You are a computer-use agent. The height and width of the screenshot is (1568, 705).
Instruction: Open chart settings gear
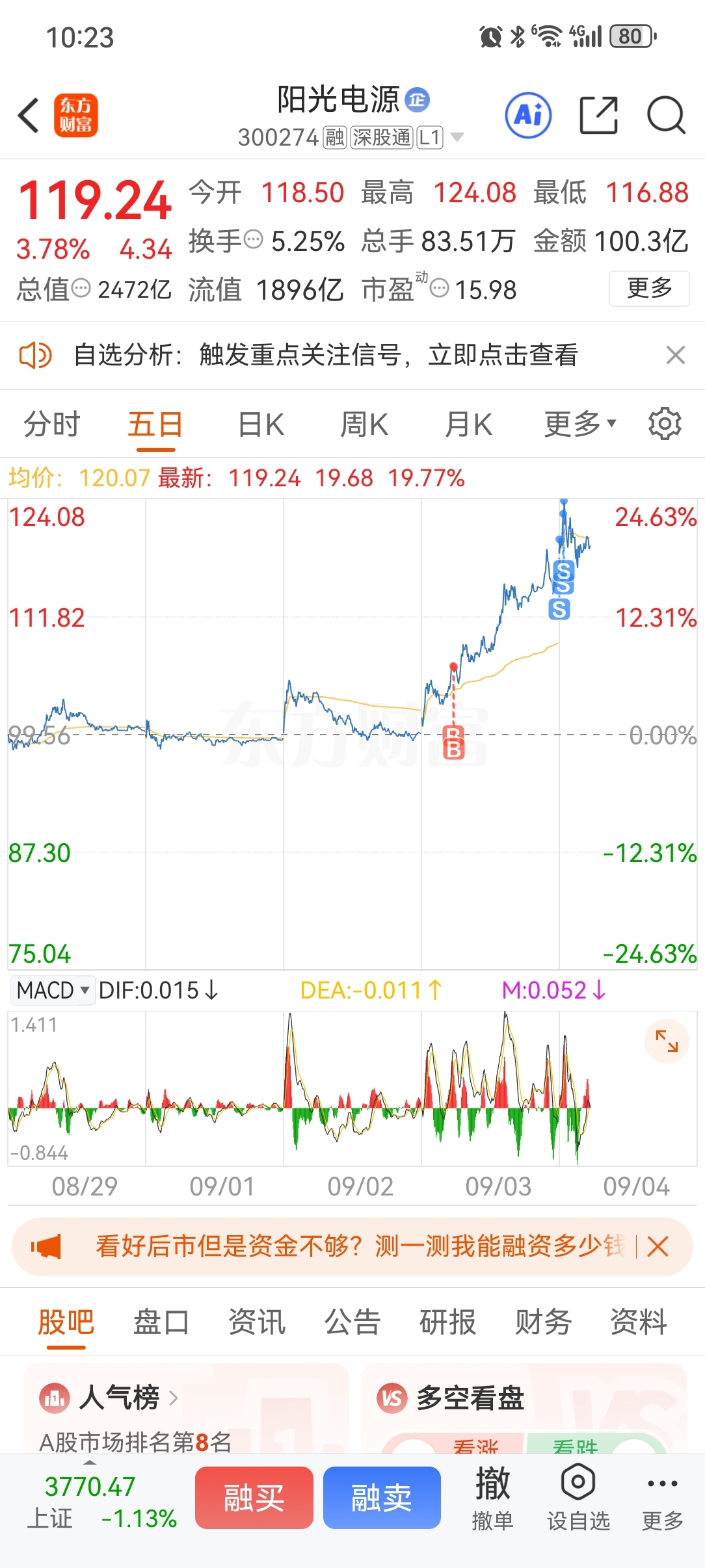(x=665, y=424)
